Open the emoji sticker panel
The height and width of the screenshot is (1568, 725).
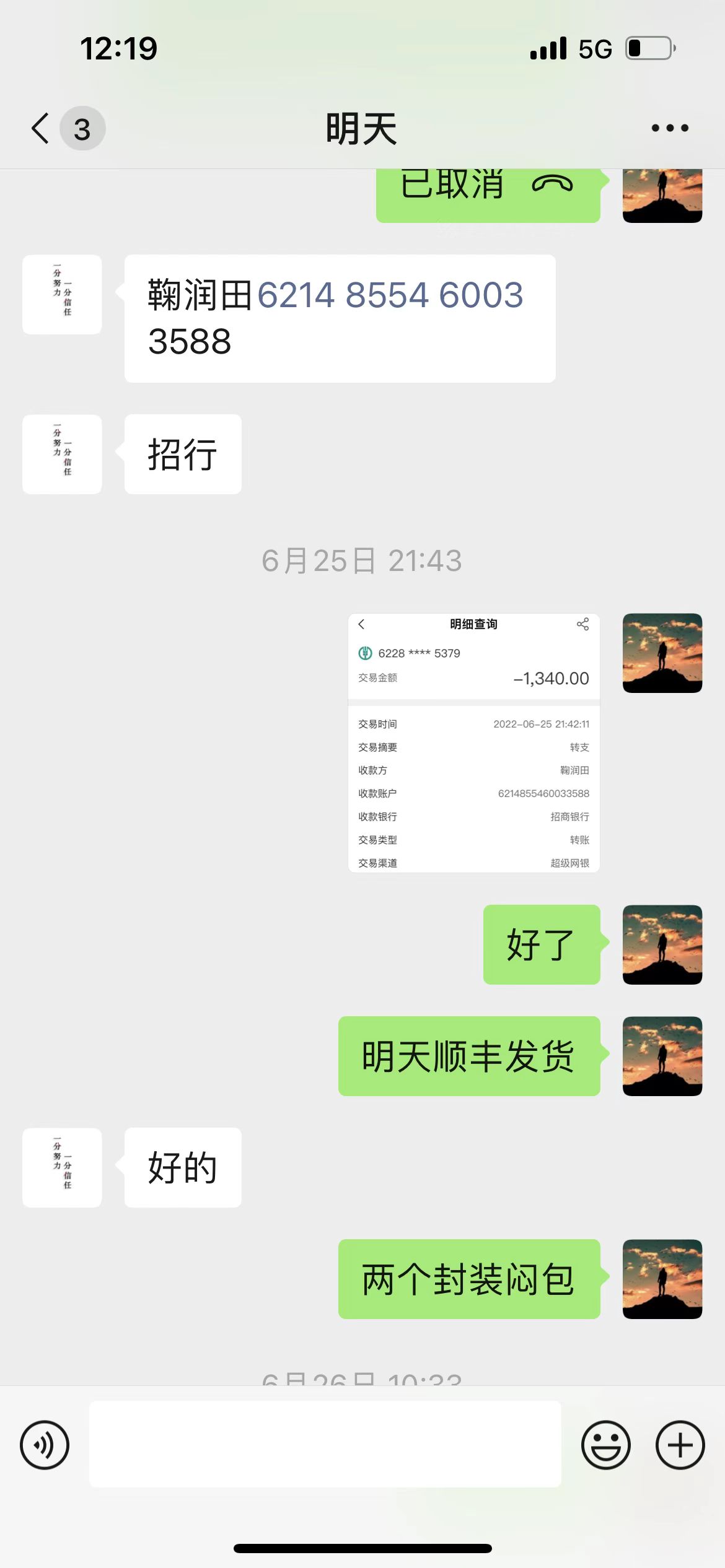(x=605, y=1445)
